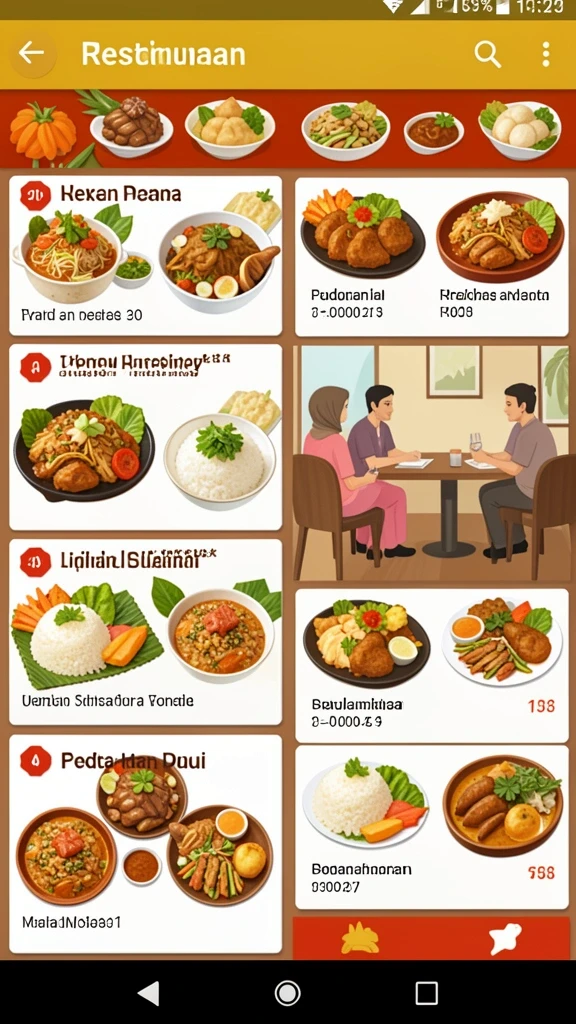Tap the back arrow in the app bar
Viewport: 576px width, 1024px height.
pyautogui.click(x=31, y=54)
